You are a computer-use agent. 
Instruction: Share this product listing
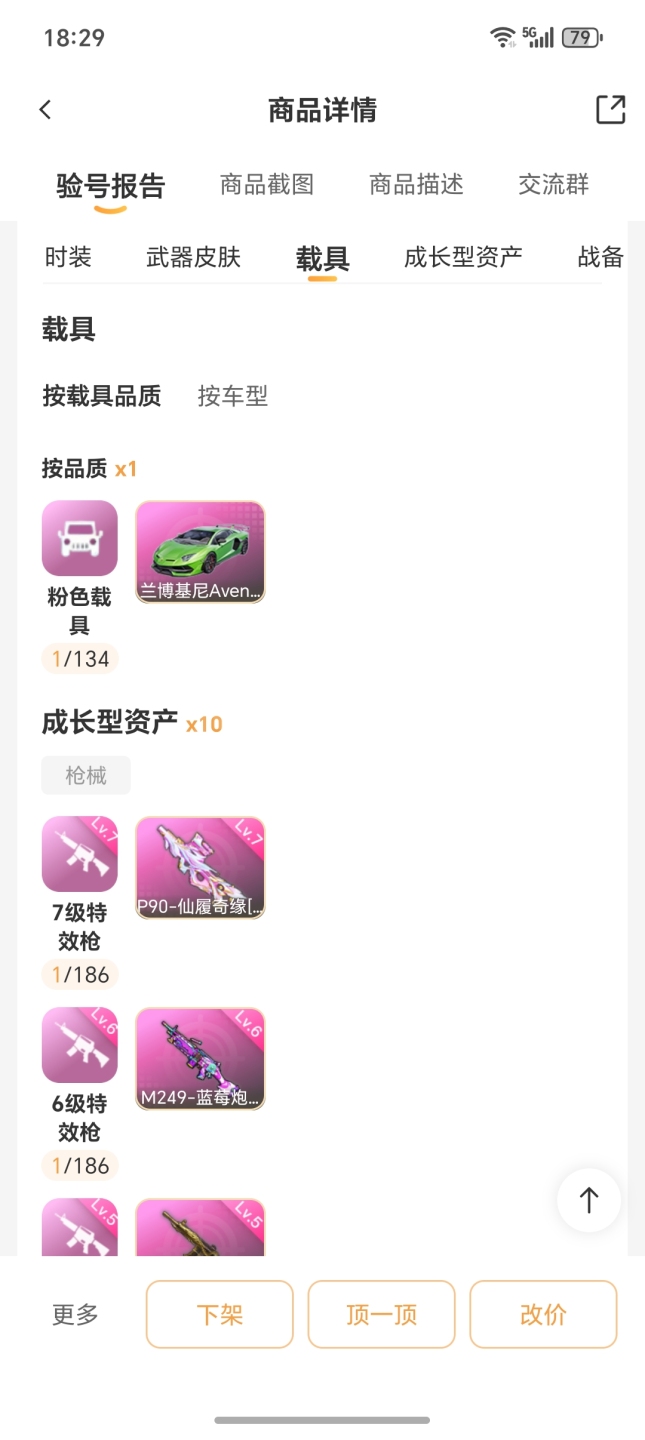click(610, 110)
